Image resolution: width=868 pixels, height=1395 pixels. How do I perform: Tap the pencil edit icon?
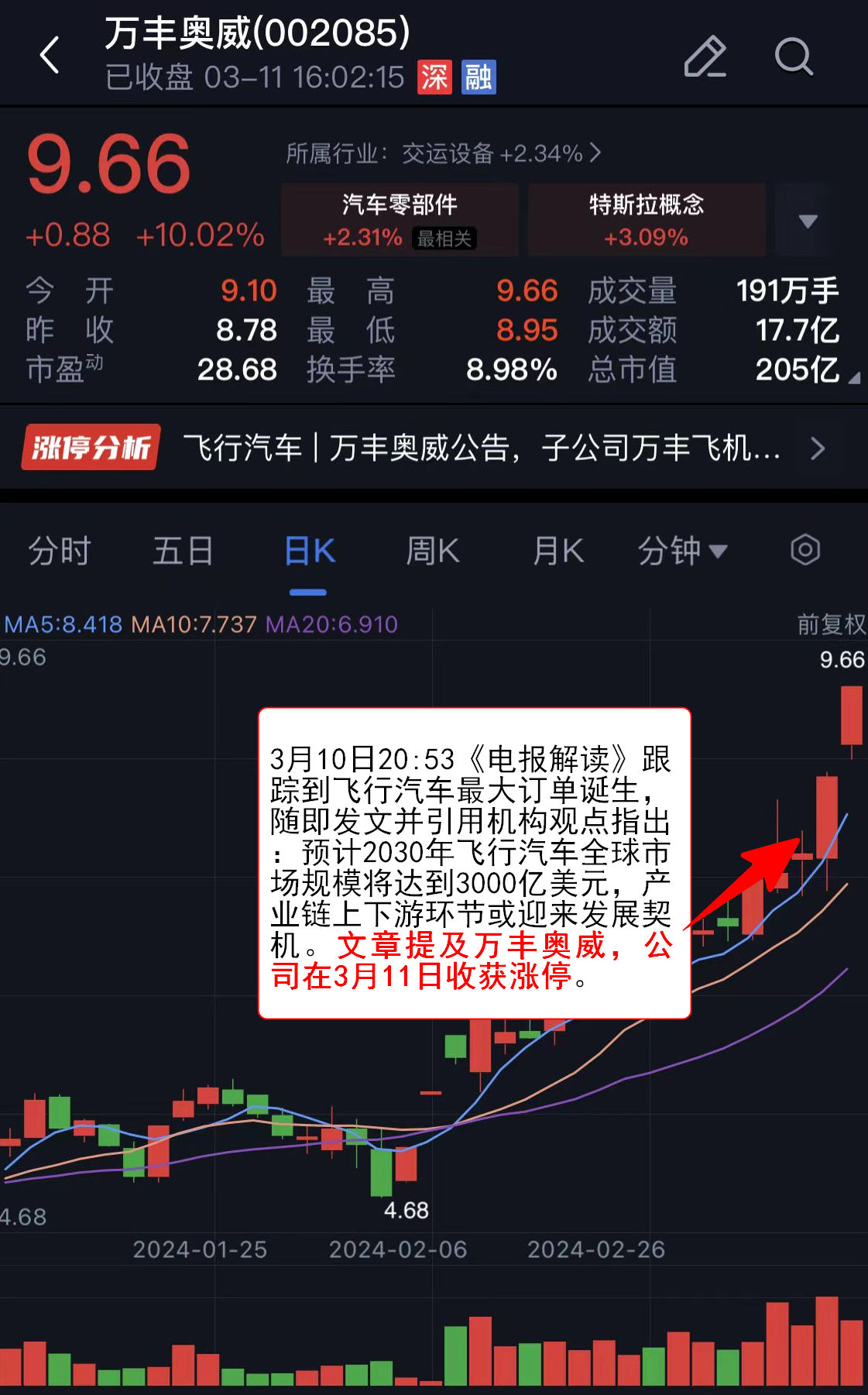[705, 57]
